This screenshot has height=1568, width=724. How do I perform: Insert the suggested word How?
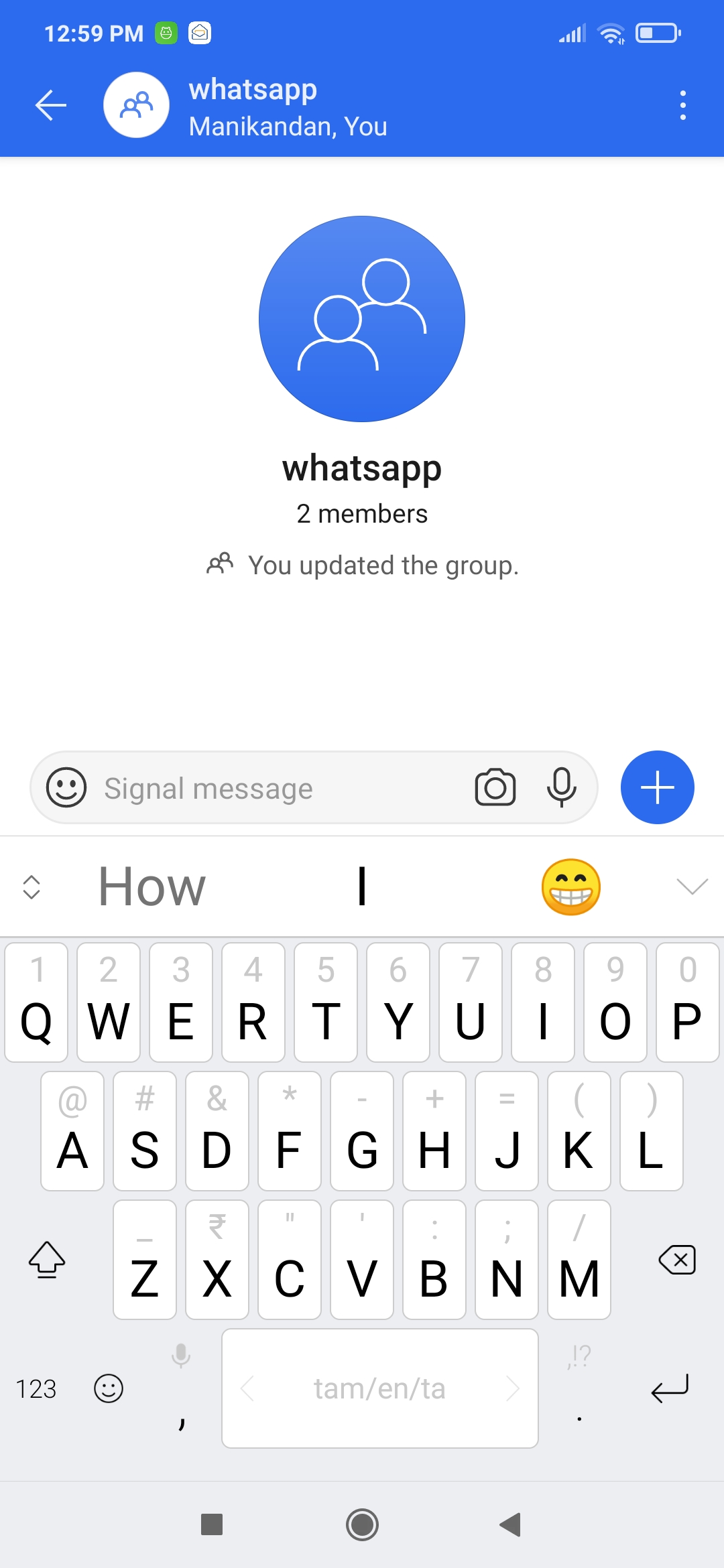coord(151,886)
